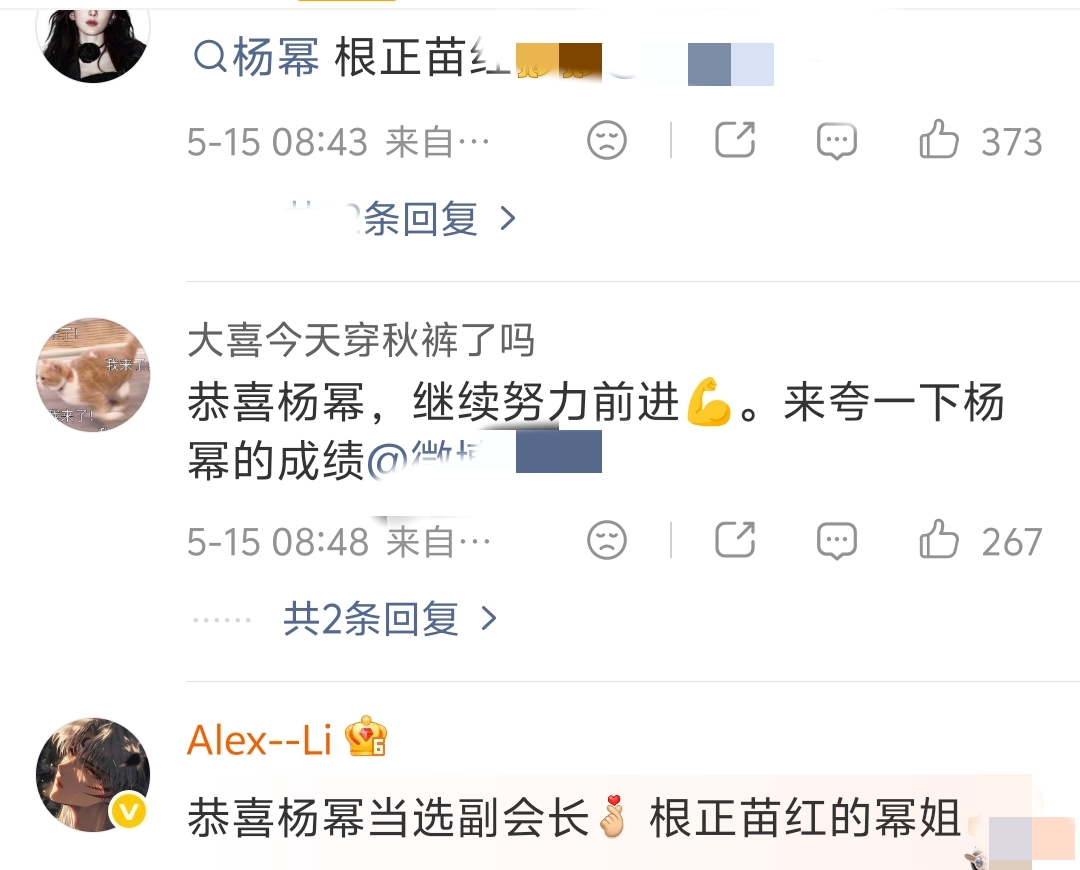Share the 5-15 08:43 comment
The width and height of the screenshot is (1080, 870).
(735, 140)
